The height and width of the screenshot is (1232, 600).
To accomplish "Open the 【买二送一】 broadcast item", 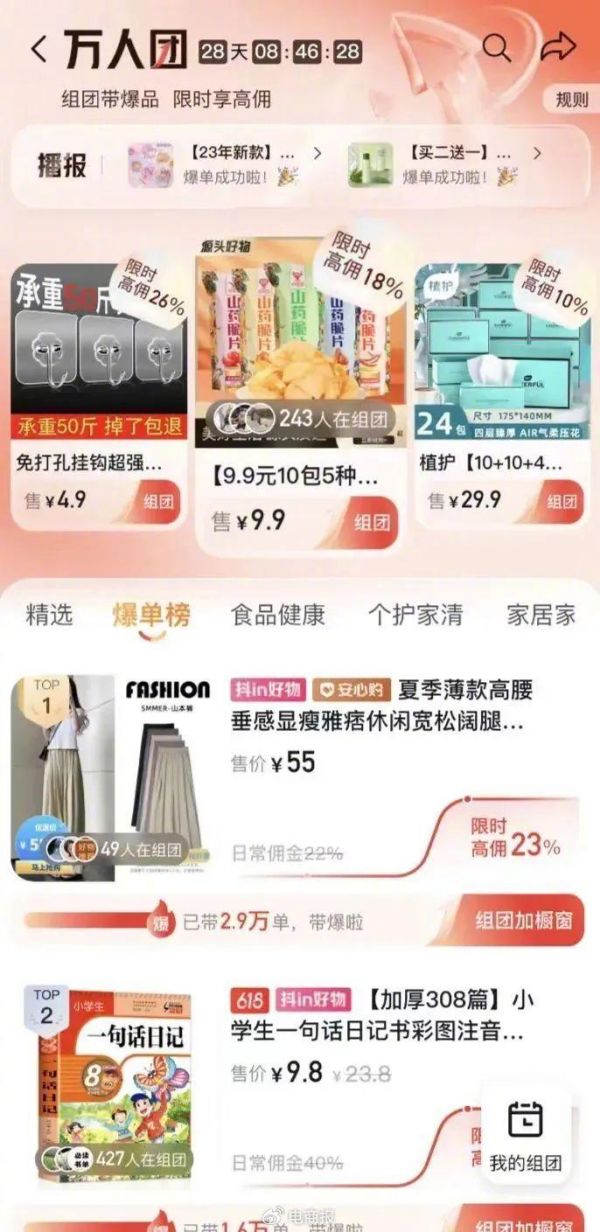I will click(445, 165).
